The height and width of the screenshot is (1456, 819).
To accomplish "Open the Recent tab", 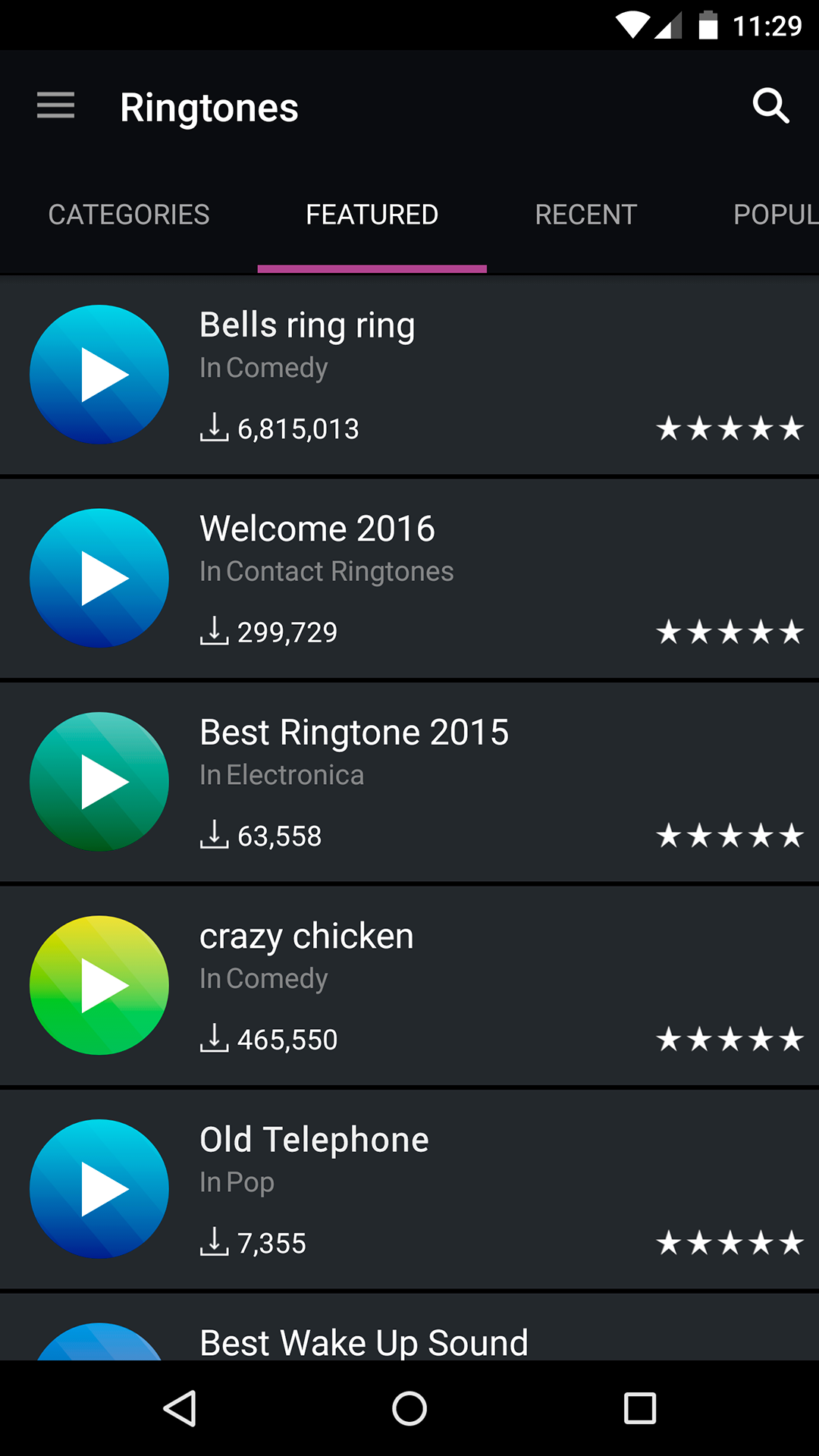I will coord(585,215).
